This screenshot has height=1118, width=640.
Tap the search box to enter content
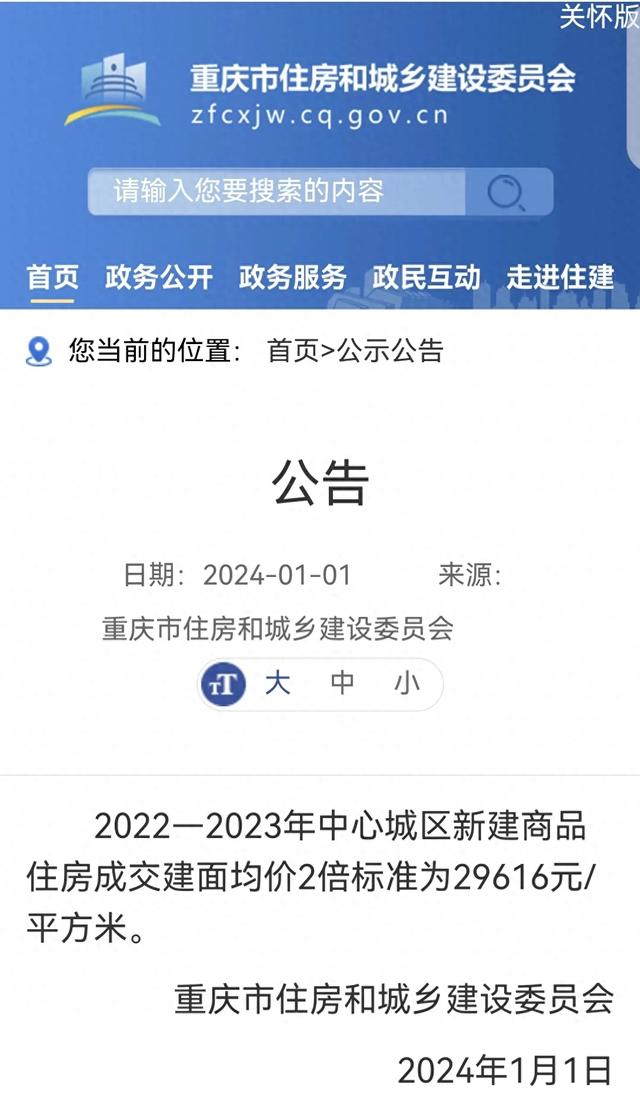(277, 191)
